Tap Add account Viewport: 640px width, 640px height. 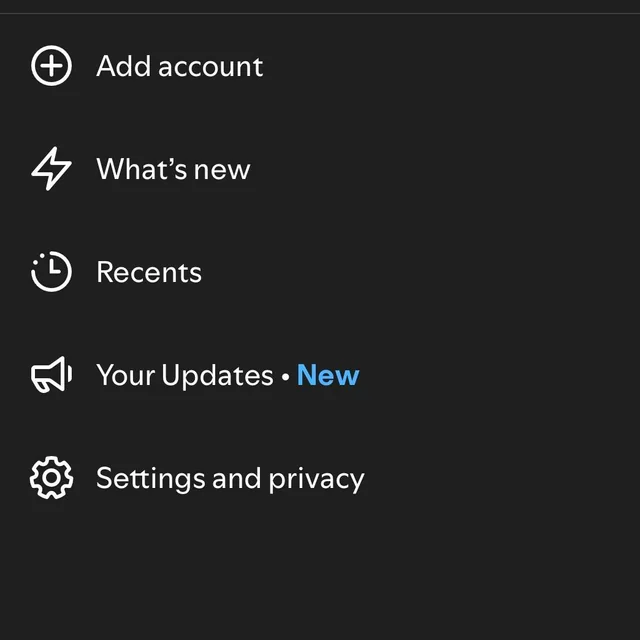coord(179,67)
